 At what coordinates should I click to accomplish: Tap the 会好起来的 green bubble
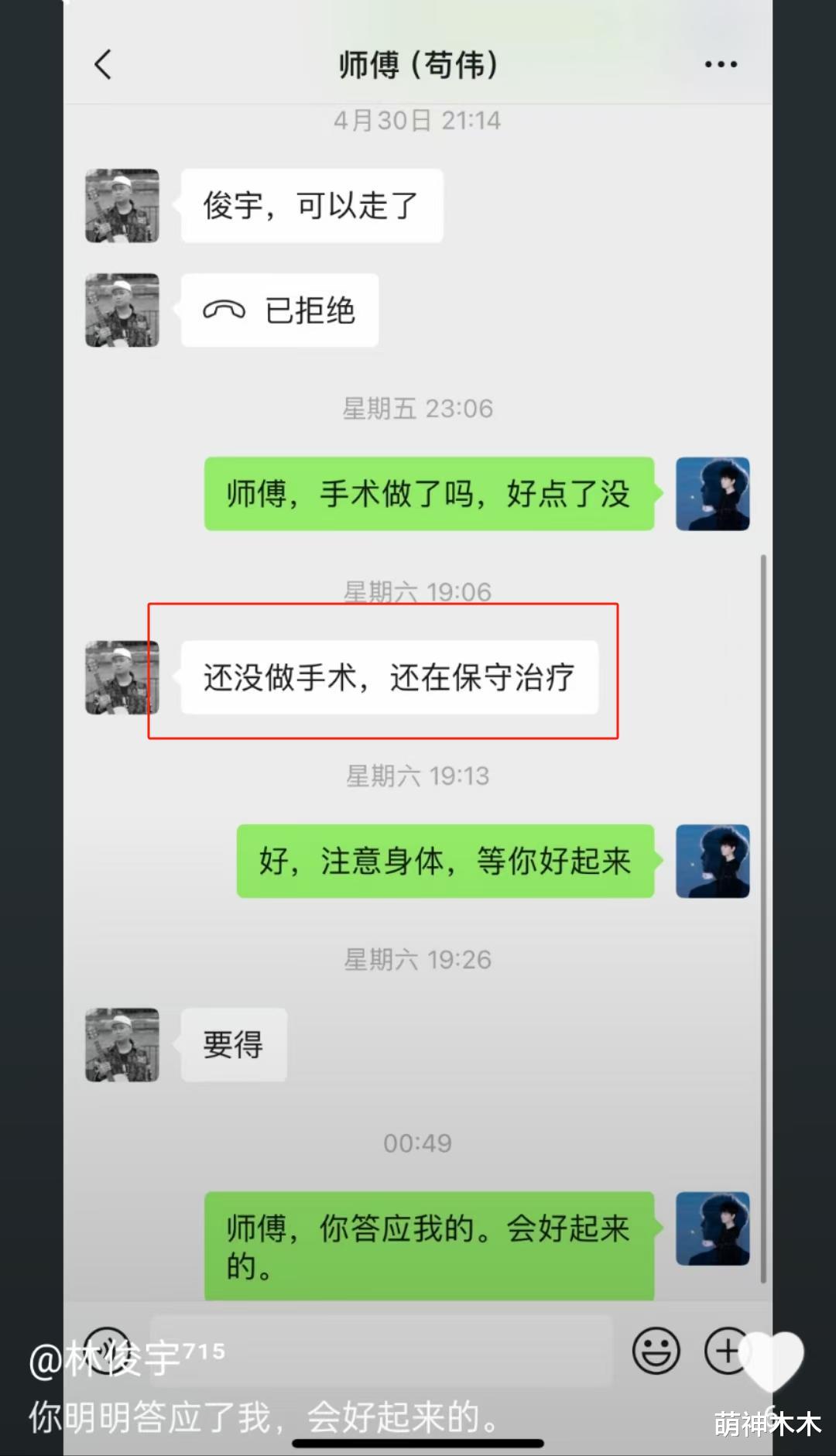coord(430,1246)
